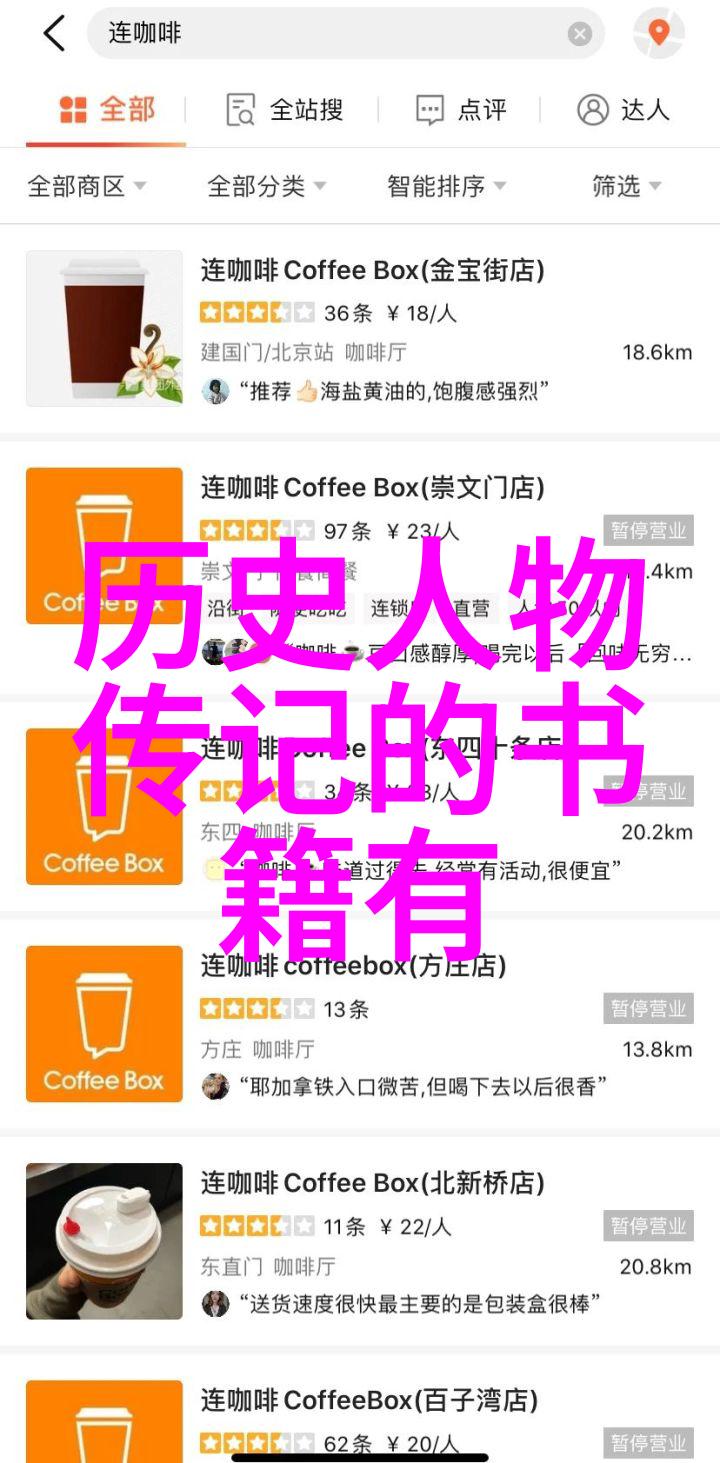Open the map location pin icon
Image resolution: width=720 pixels, height=1463 pixels.
point(658,33)
